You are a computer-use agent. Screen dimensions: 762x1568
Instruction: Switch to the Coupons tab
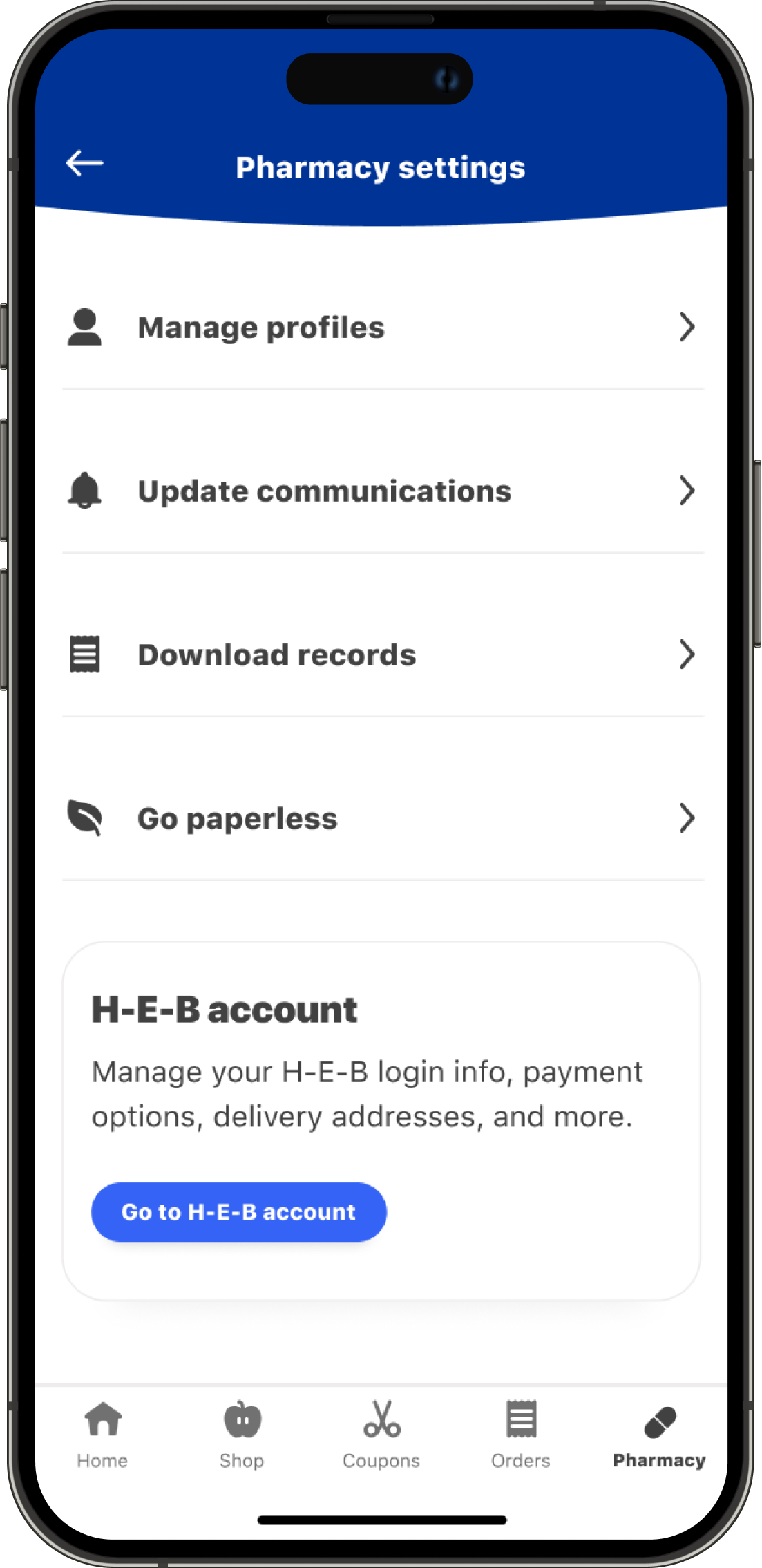(x=381, y=1433)
